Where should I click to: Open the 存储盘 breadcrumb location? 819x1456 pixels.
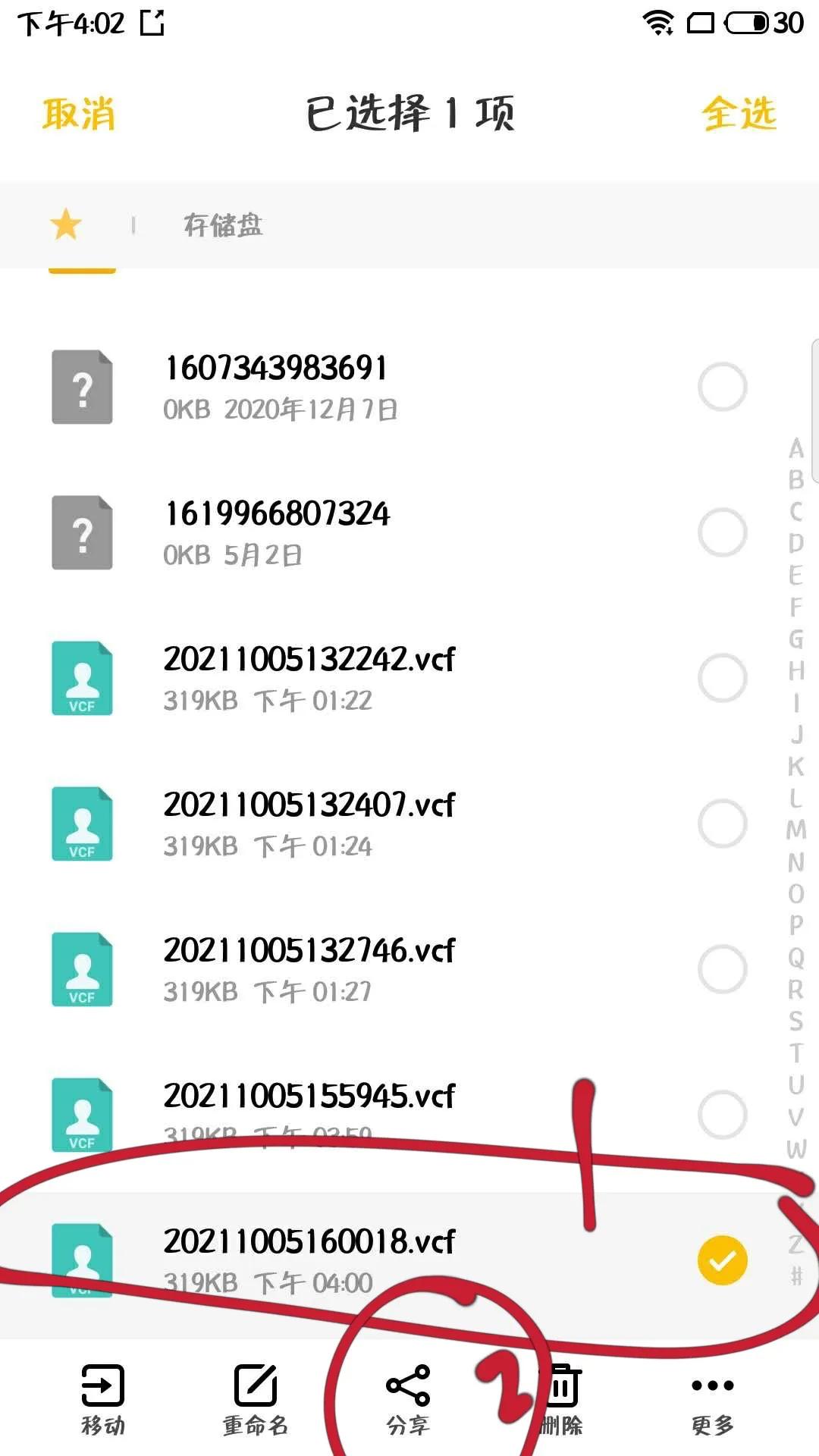pyautogui.click(x=221, y=224)
